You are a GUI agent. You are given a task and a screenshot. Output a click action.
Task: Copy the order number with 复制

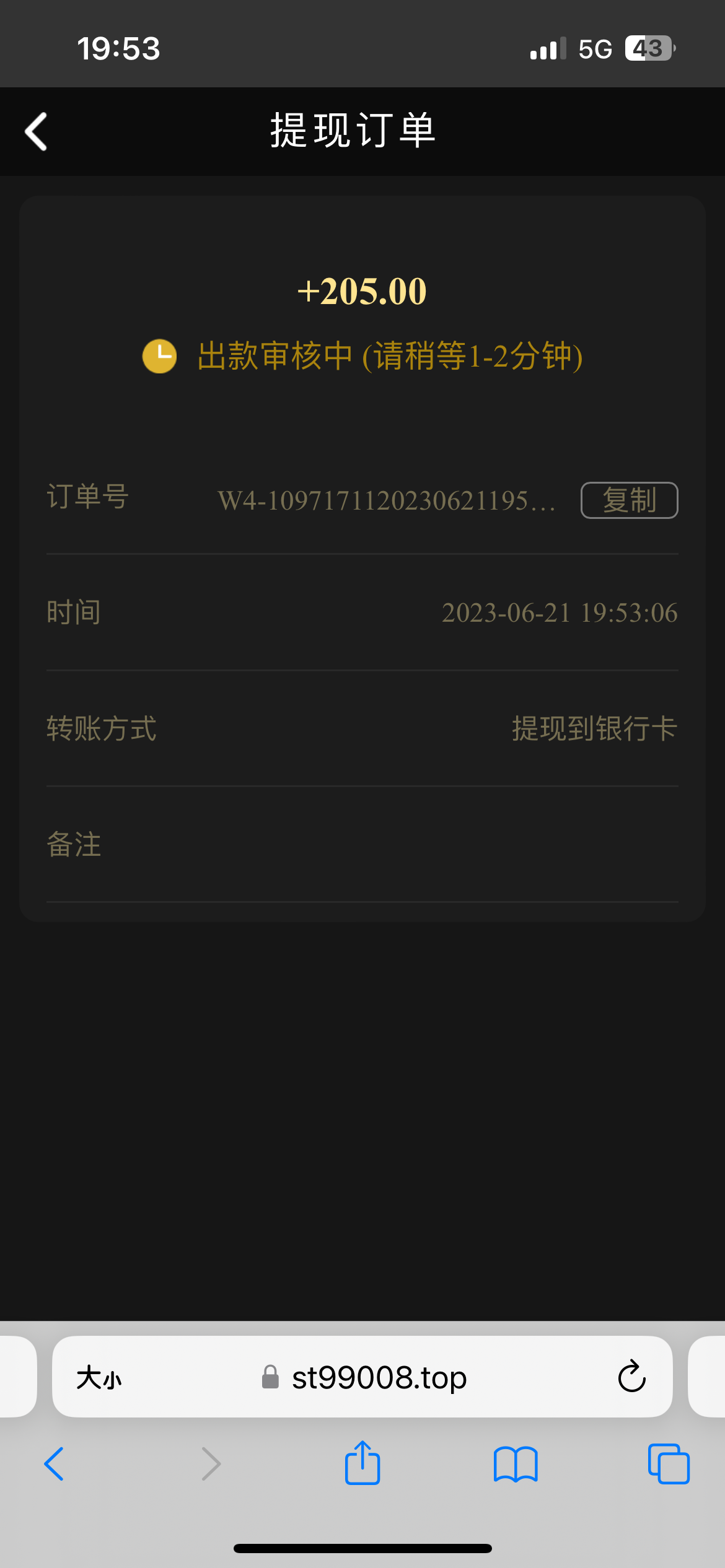629,500
